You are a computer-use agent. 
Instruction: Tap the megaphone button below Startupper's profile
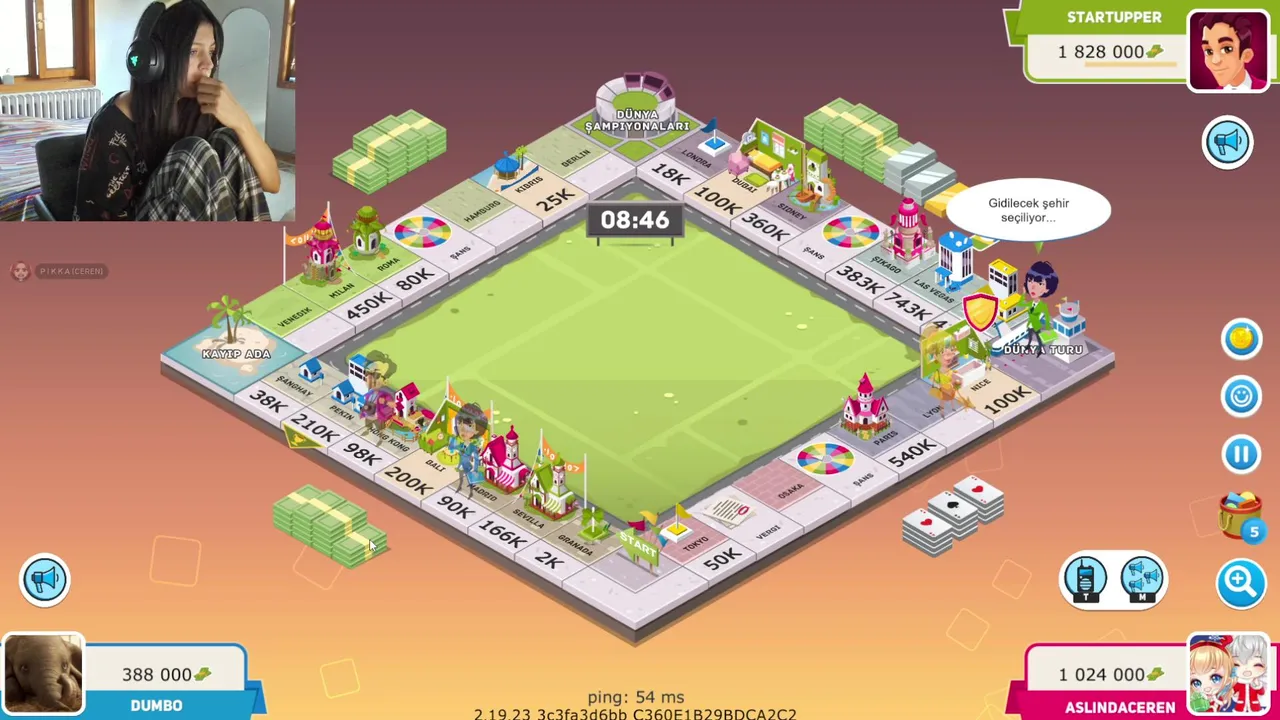1227,142
